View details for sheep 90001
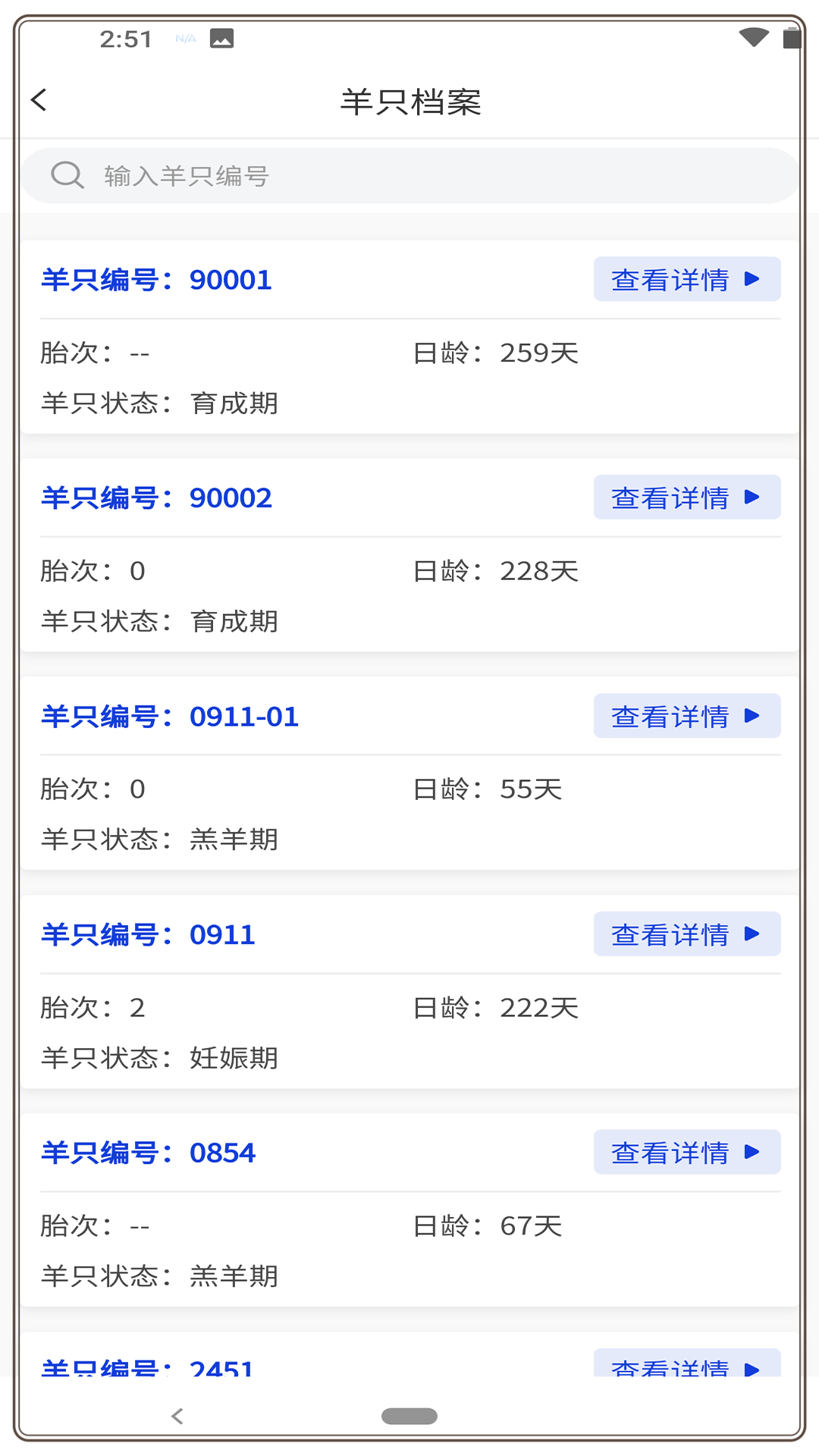The height and width of the screenshot is (1456, 819). (x=687, y=279)
